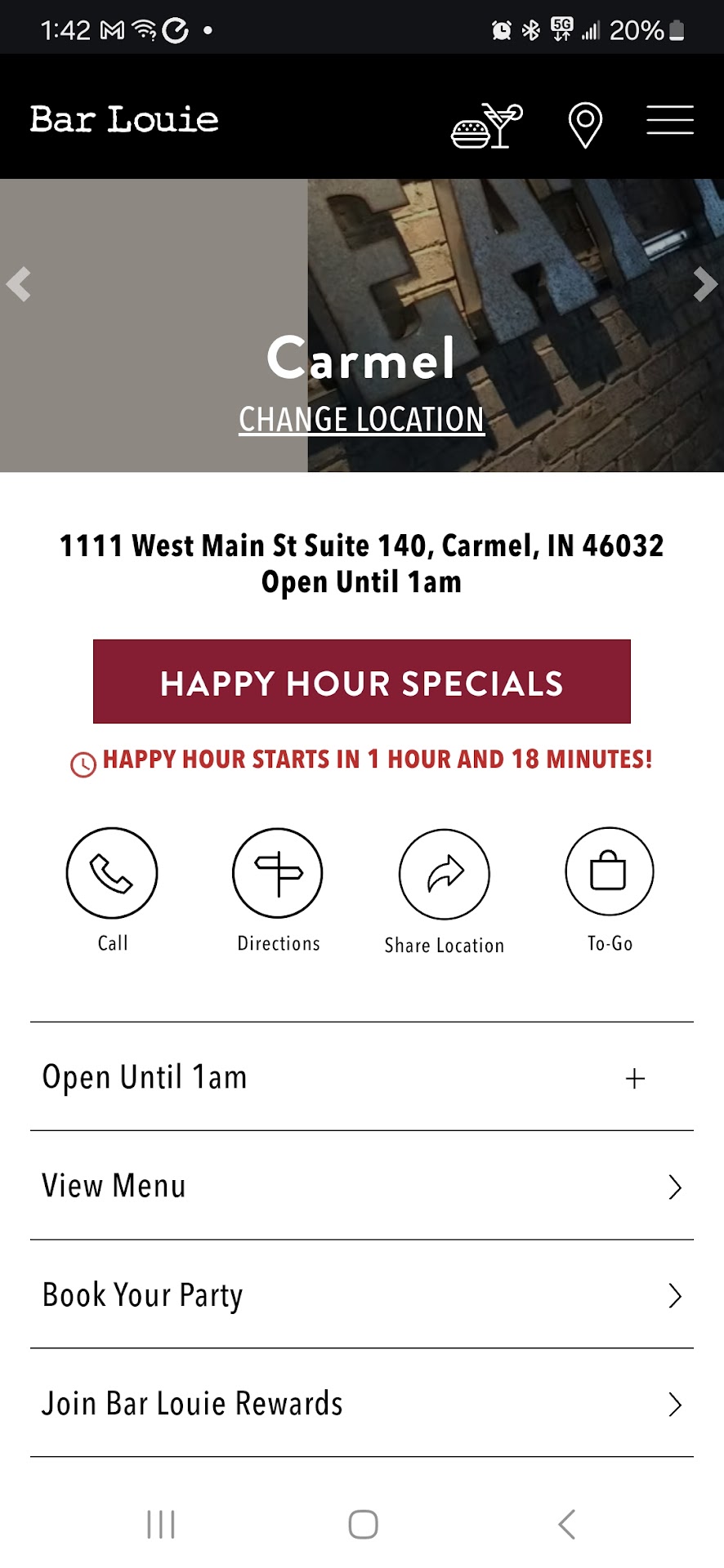Tap the Change Location link
The image size is (724, 1568).
(x=361, y=420)
